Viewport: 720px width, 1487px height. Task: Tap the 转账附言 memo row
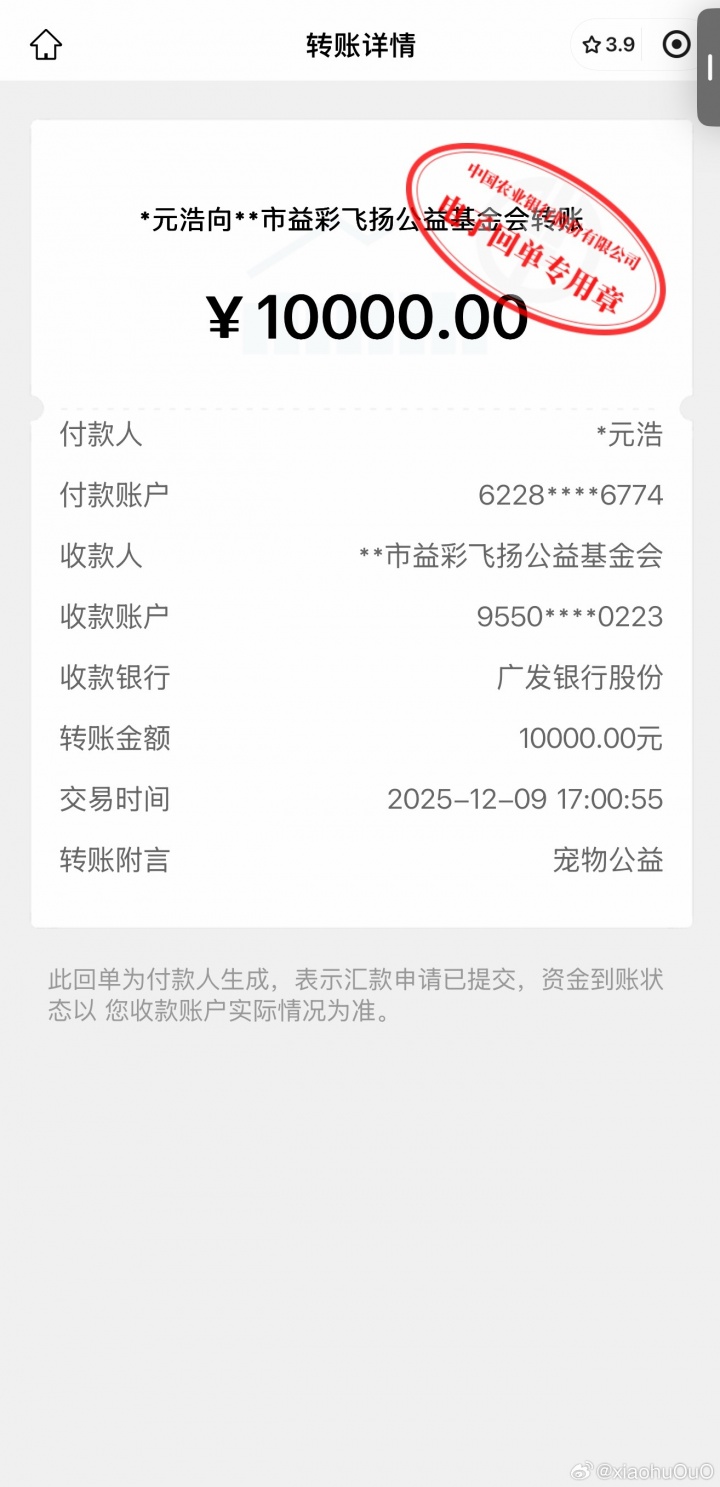(360, 860)
